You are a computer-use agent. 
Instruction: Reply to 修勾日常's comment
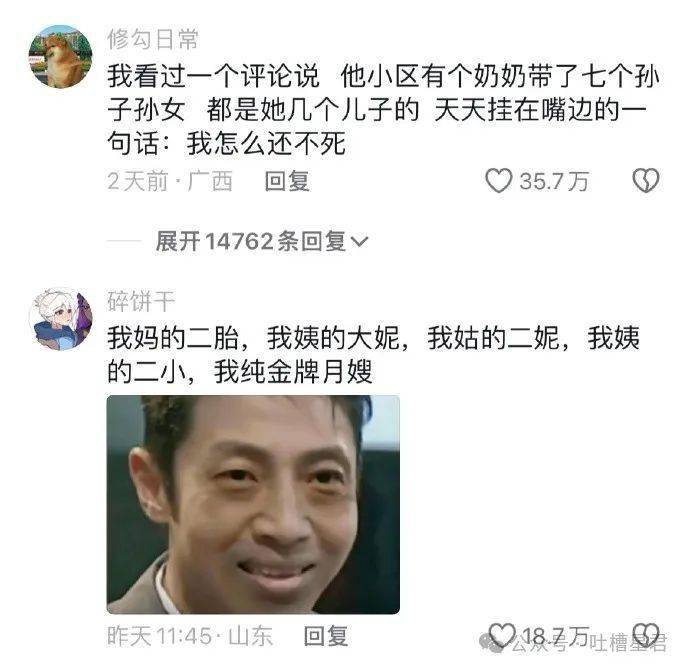click(x=286, y=181)
